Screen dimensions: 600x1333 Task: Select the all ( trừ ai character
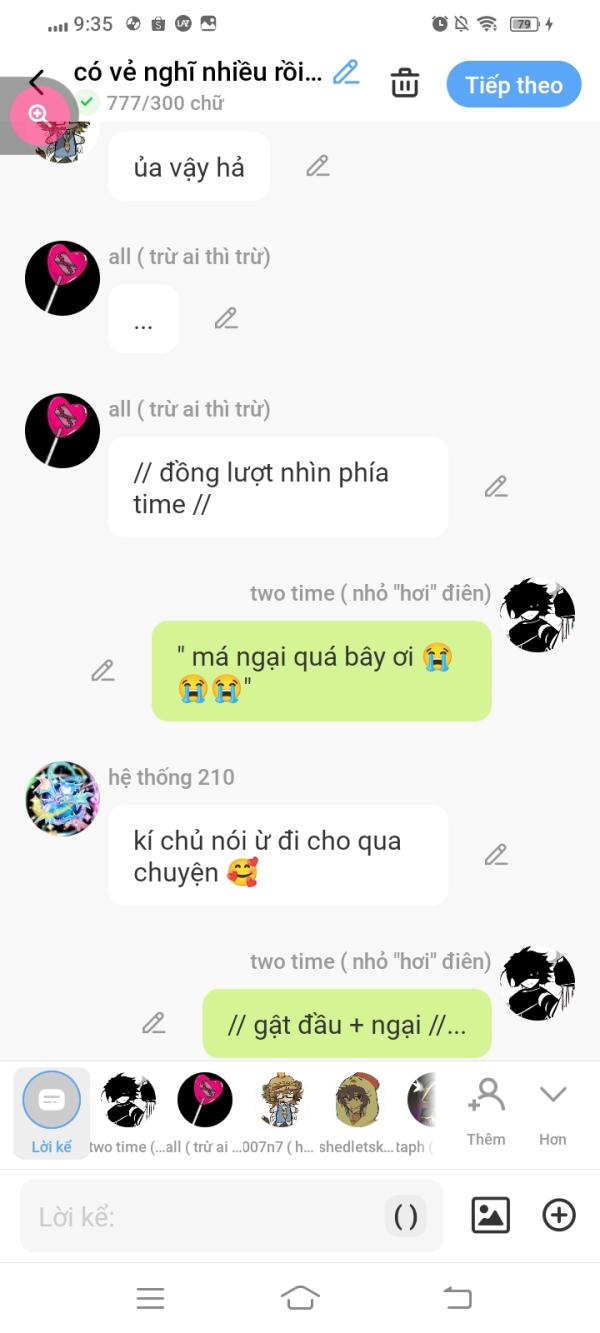[204, 1112]
